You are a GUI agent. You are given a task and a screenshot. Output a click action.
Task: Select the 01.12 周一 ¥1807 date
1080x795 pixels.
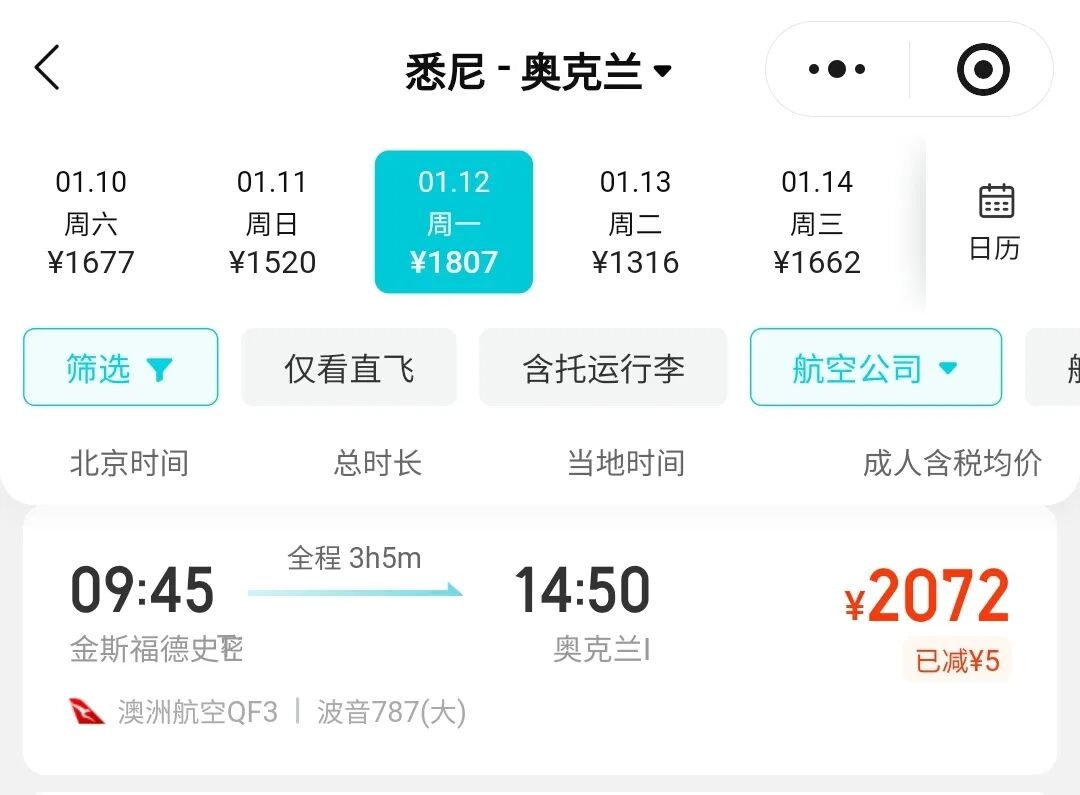click(454, 222)
